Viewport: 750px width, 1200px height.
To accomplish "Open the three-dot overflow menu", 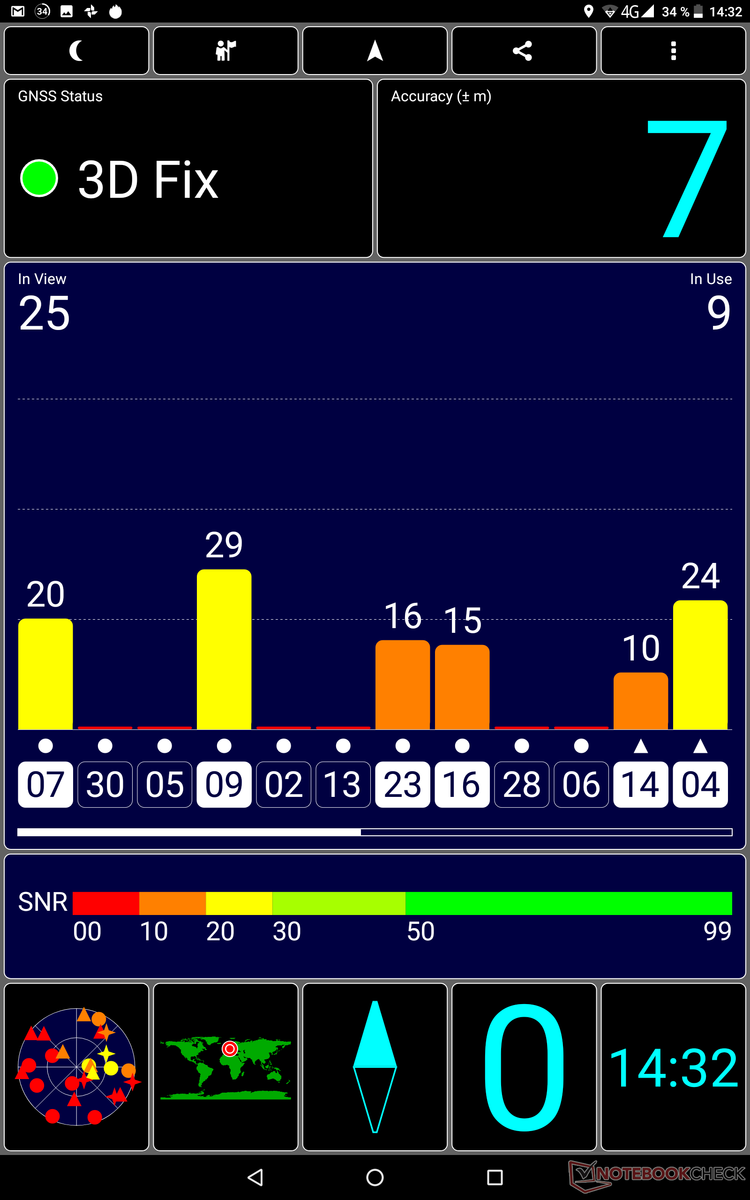I will click(674, 51).
